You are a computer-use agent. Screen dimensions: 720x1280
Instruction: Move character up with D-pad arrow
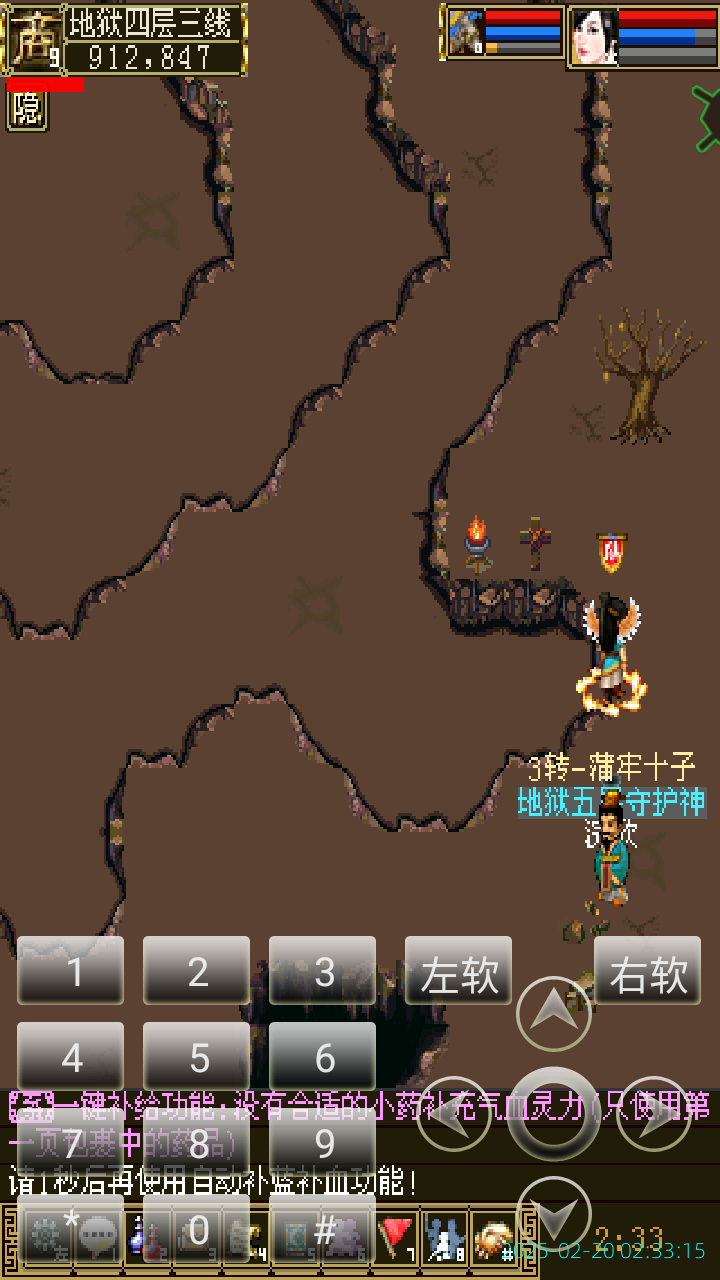(x=553, y=1014)
